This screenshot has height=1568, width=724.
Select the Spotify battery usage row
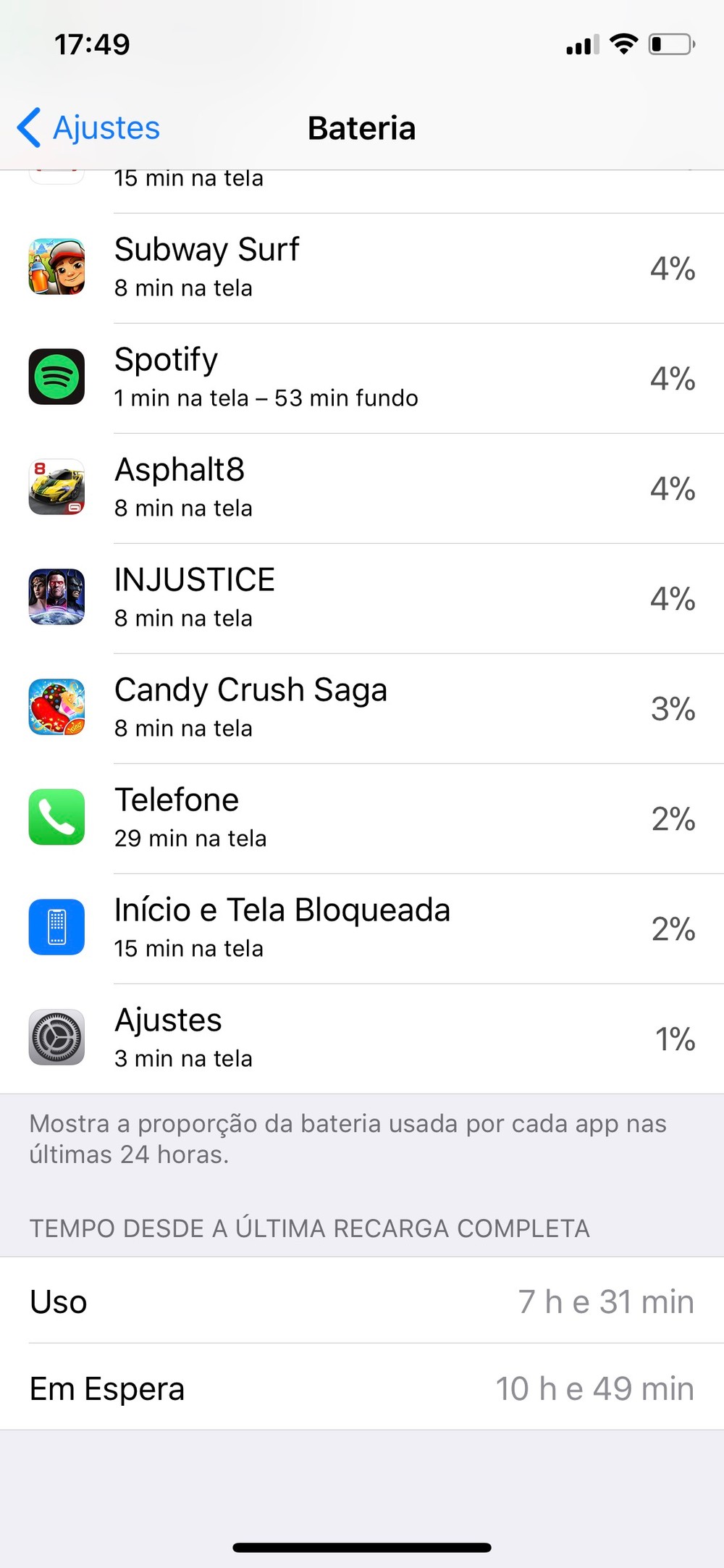click(x=362, y=378)
